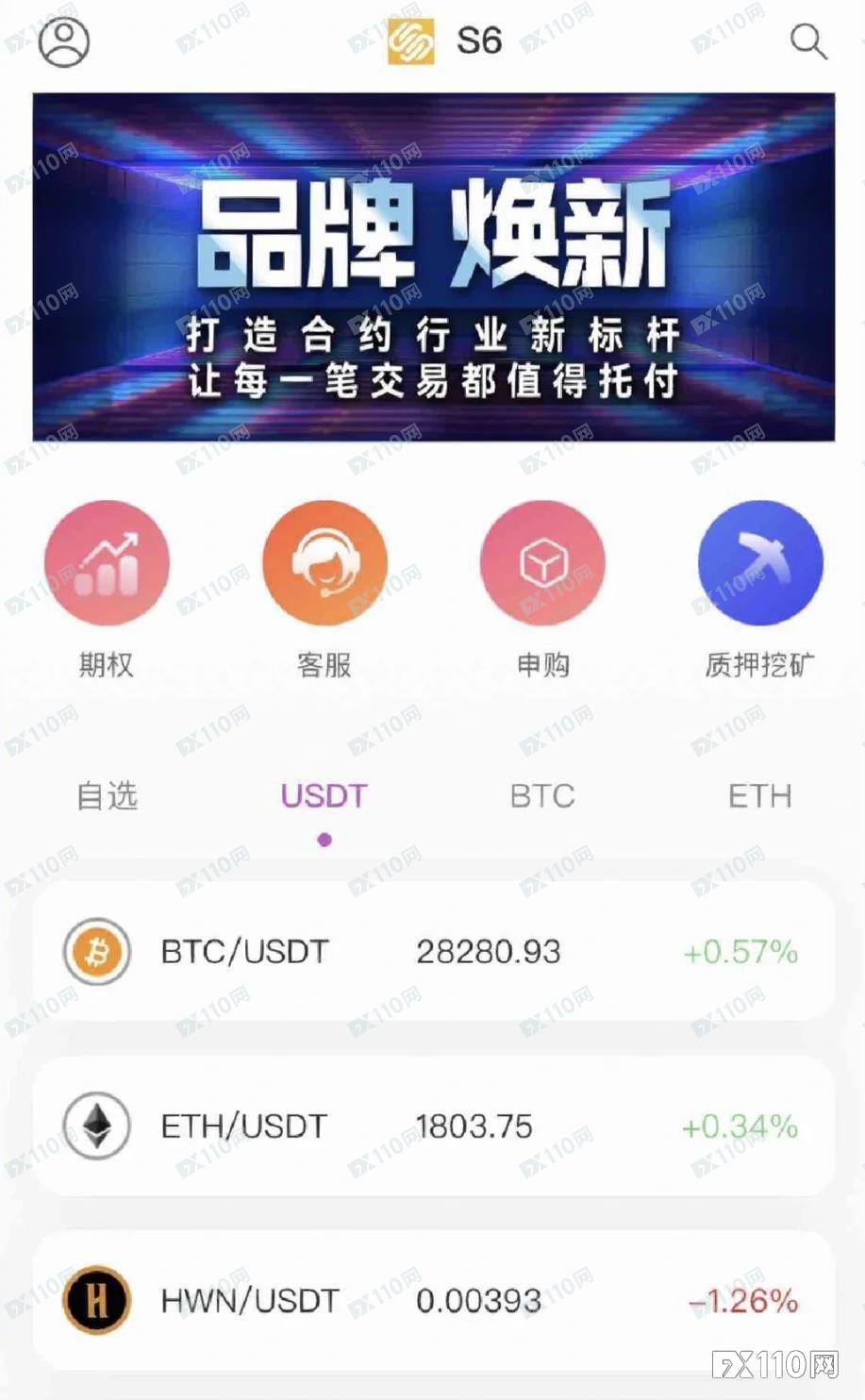Screen dimensions: 865x1400
Task: Open the user profile icon
Action: [x=64, y=42]
